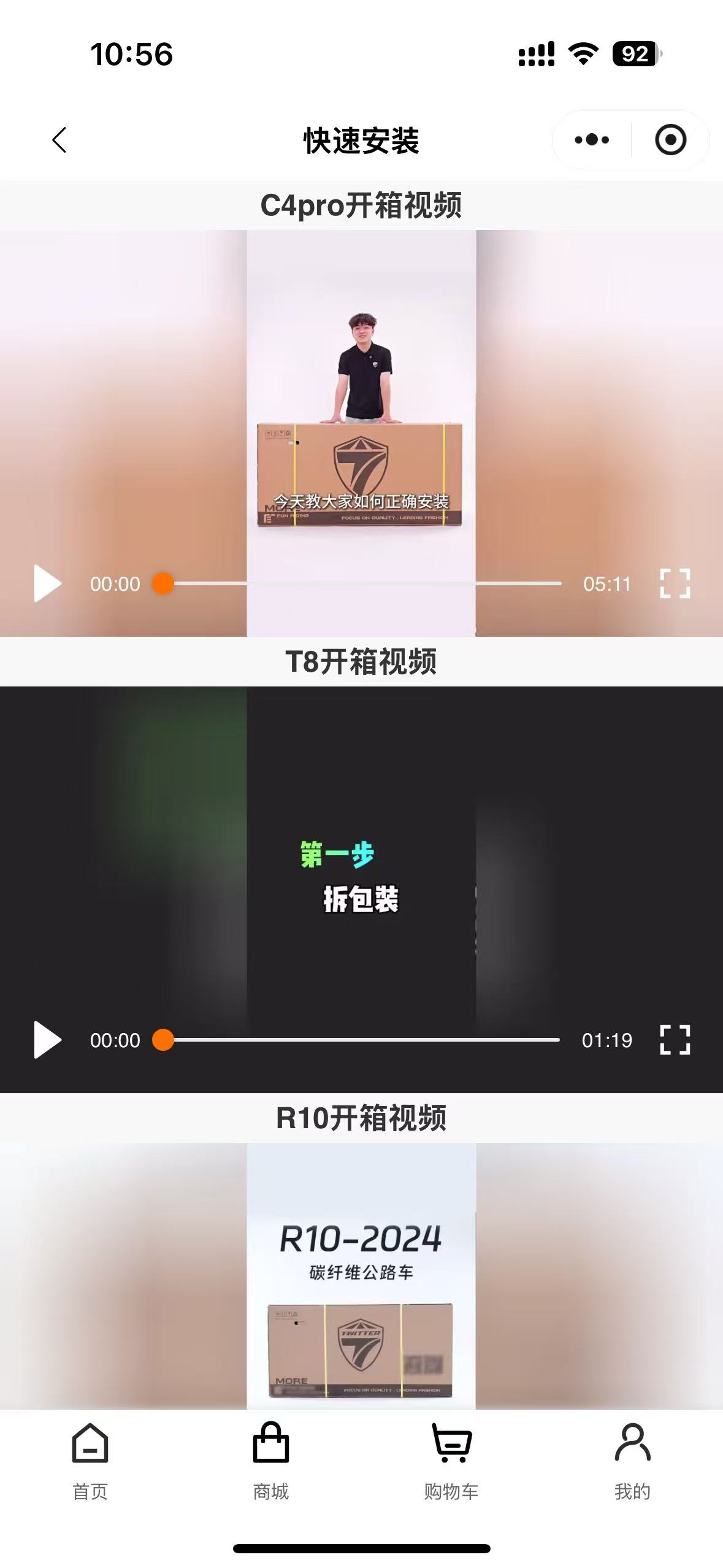Viewport: 723px width, 1568px height.
Task: Switch to the 商城 tab
Action: pos(270,1461)
